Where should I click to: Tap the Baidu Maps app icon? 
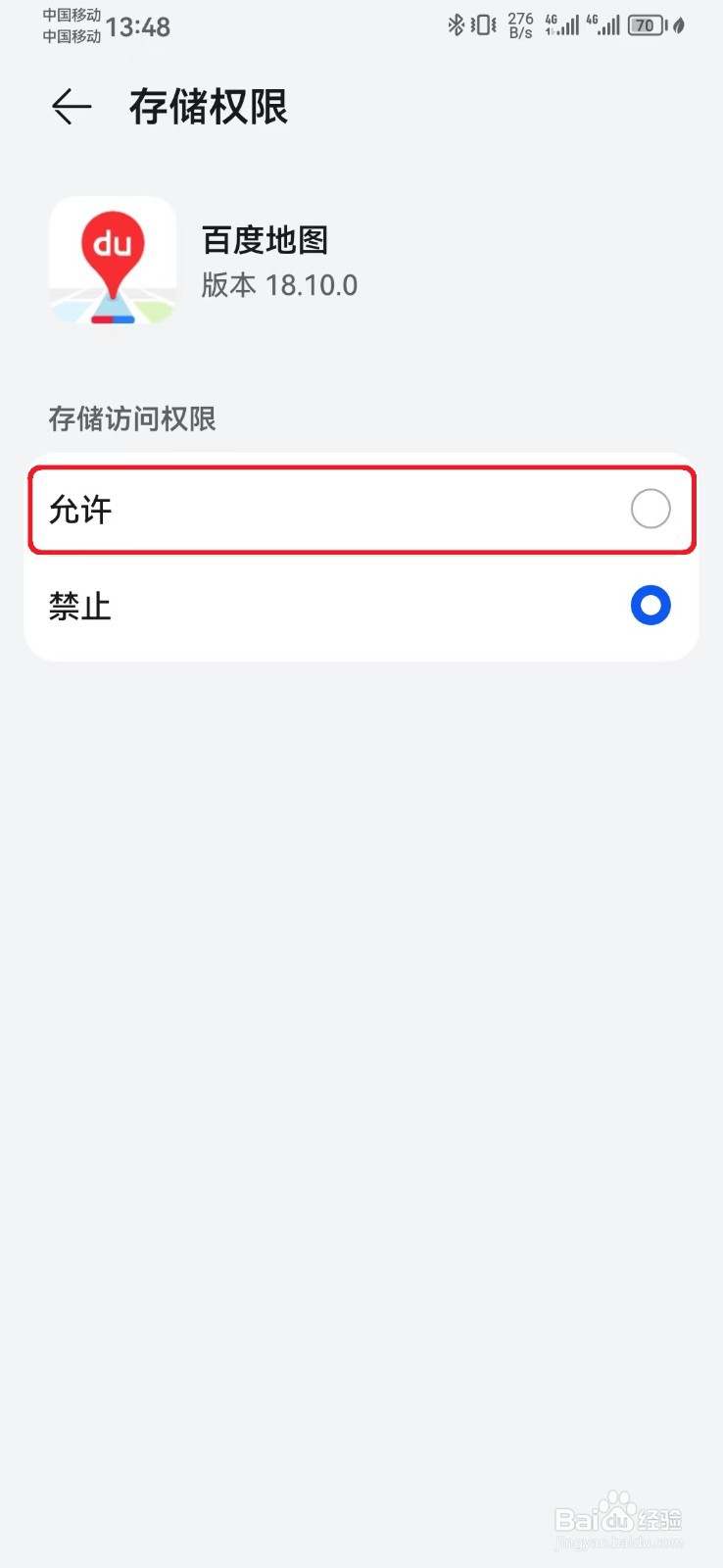pos(112,261)
